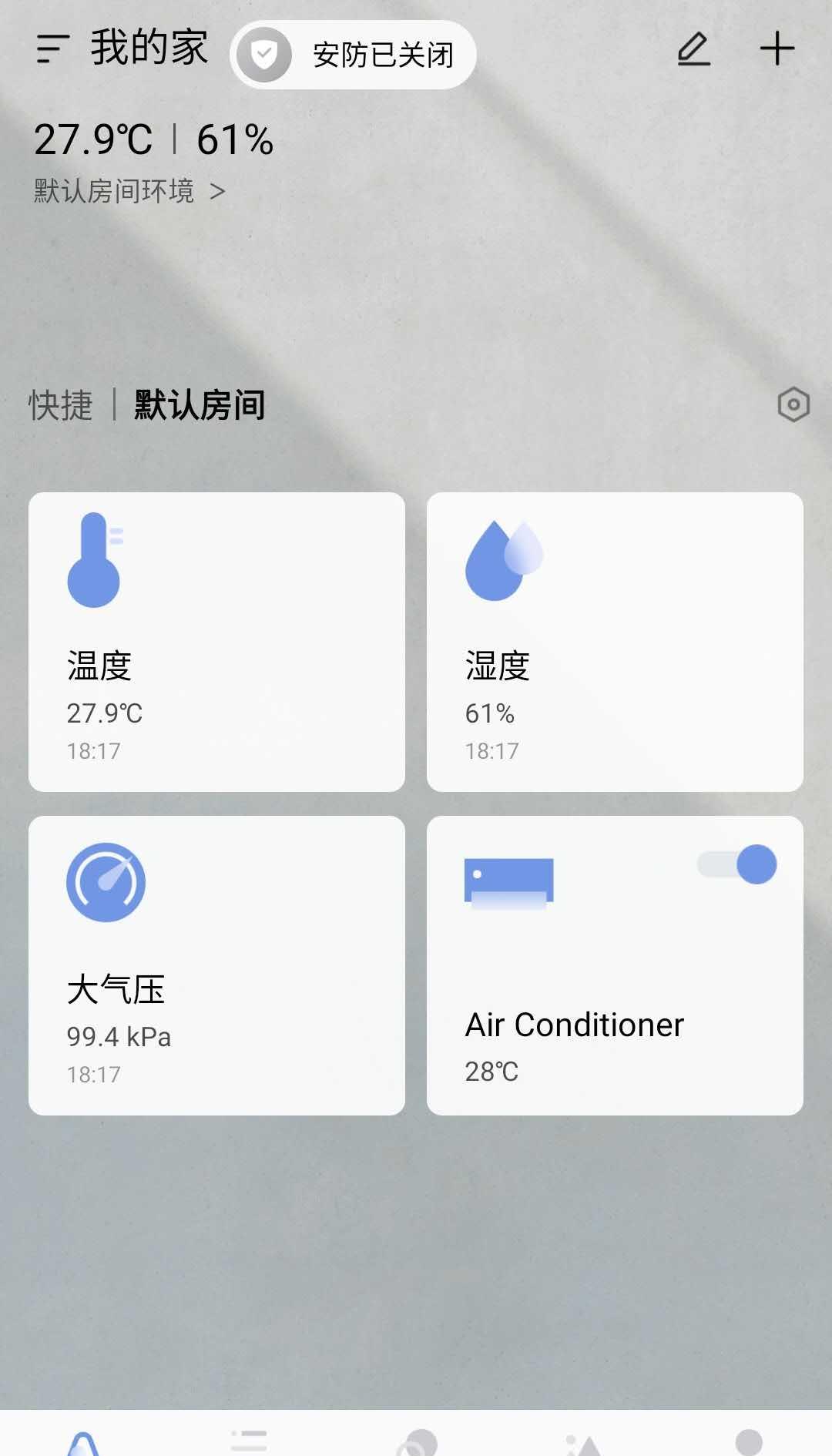
Task: Select the list icon in the bottom navigation
Action: coord(248,1439)
